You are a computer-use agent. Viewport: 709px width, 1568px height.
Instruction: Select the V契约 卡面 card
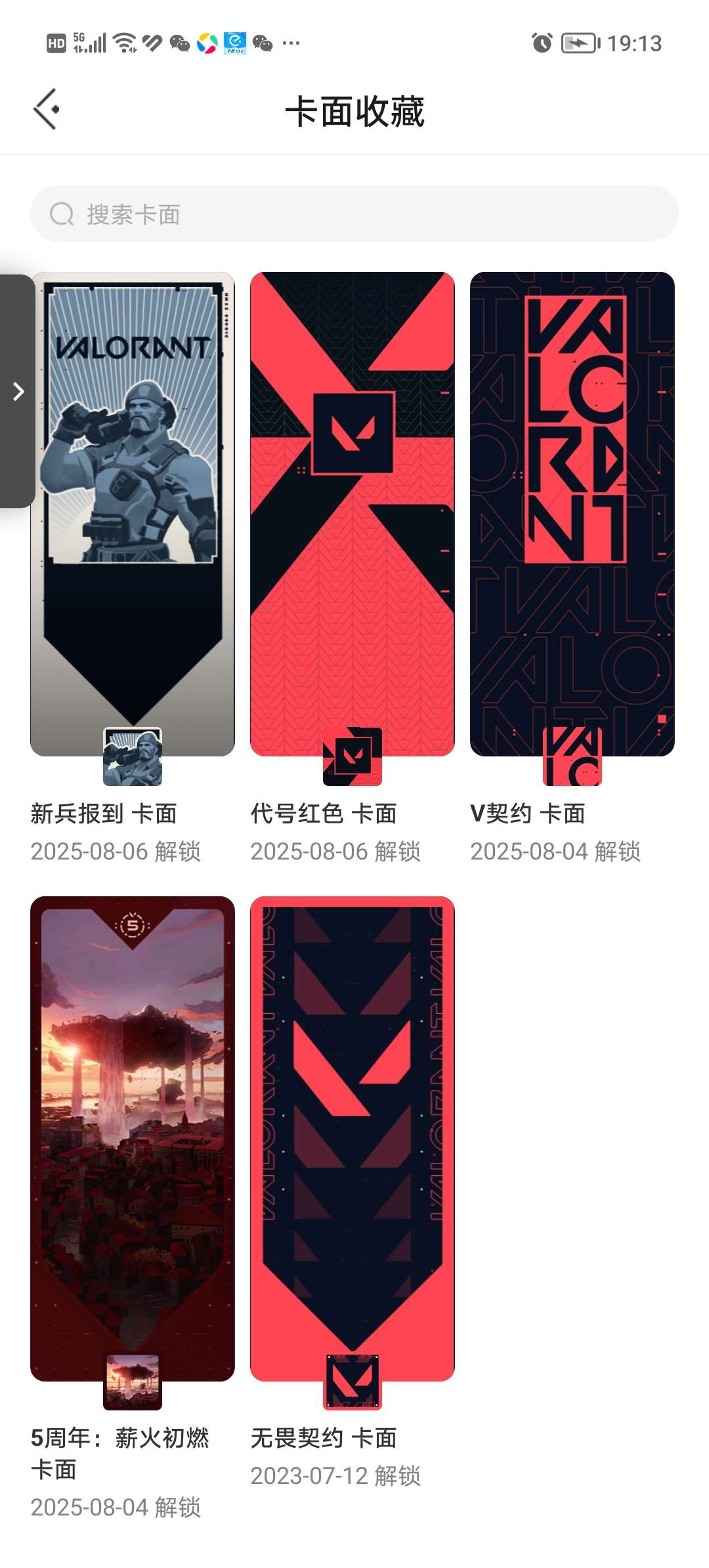(x=572, y=513)
